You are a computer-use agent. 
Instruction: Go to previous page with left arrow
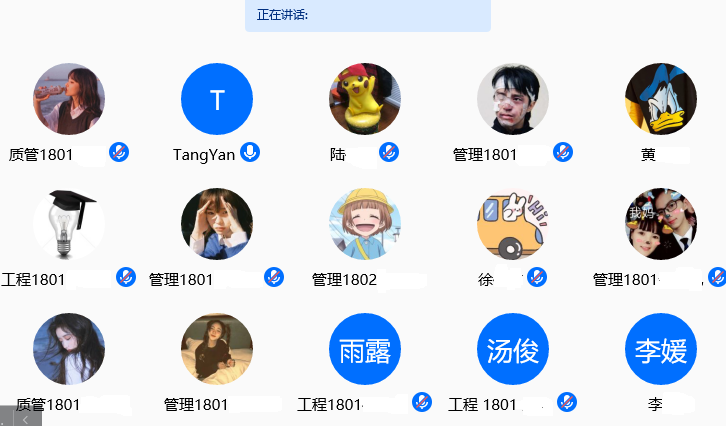(24, 419)
